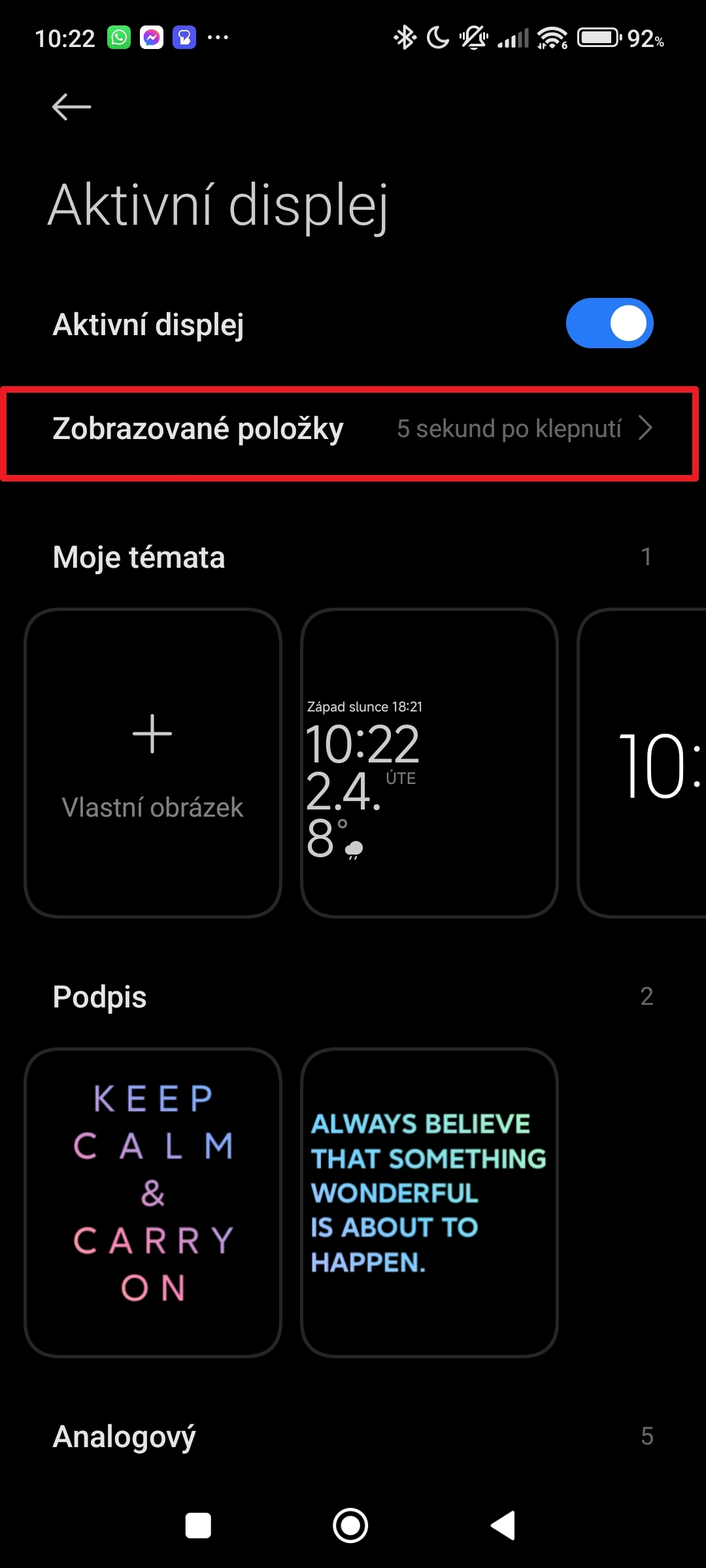Select the sunset and weather clock theme

(x=429, y=763)
